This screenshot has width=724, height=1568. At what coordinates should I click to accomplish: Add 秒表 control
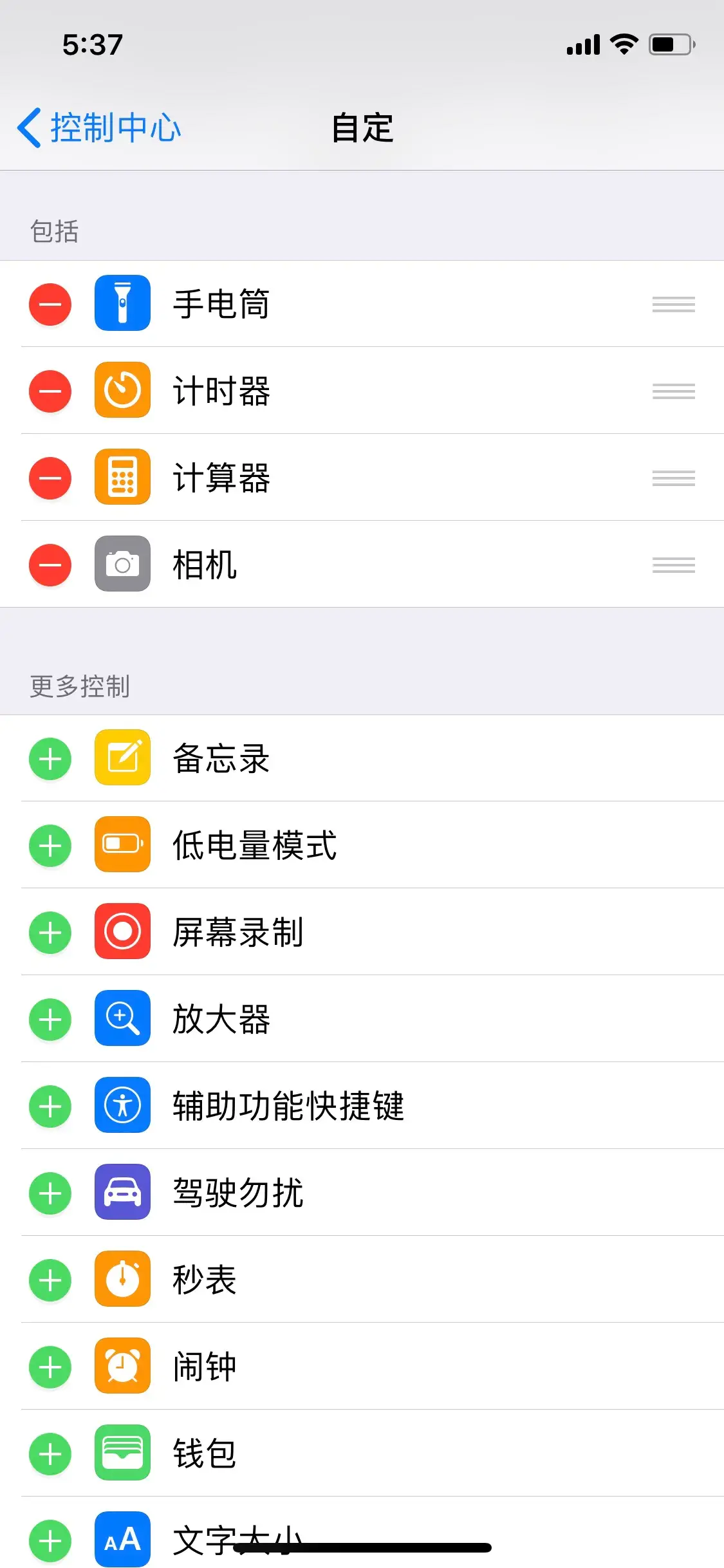[x=50, y=1280]
